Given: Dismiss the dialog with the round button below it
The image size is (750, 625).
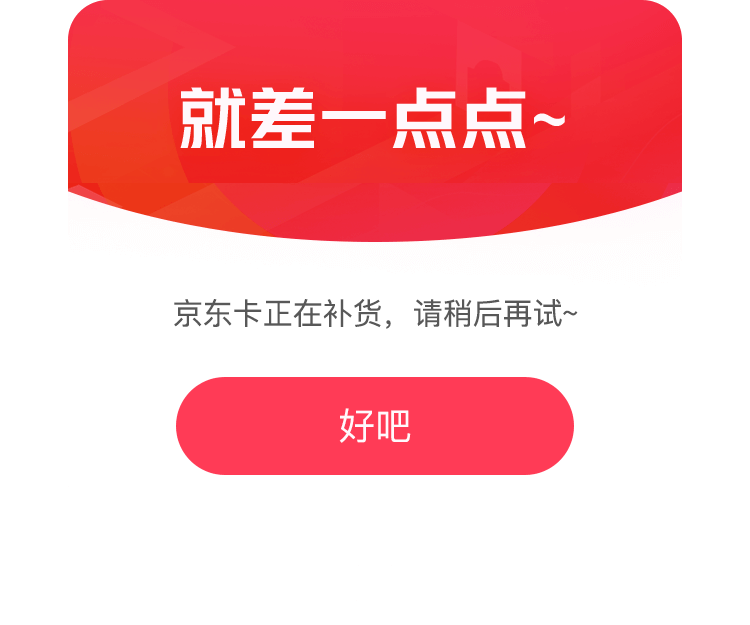Looking at the screenshot, I should click(x=375, y=584).
